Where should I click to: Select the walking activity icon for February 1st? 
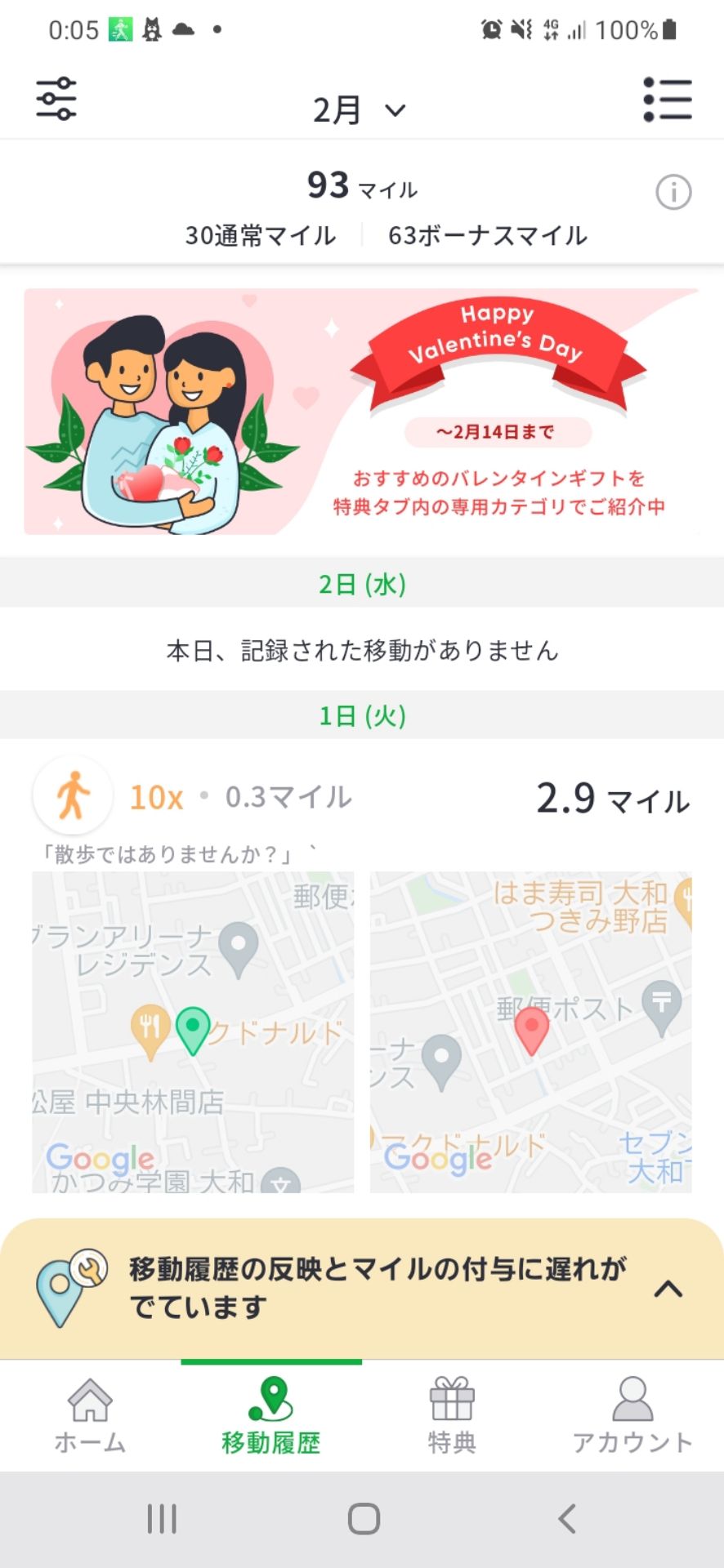click(x=73, y=794)
